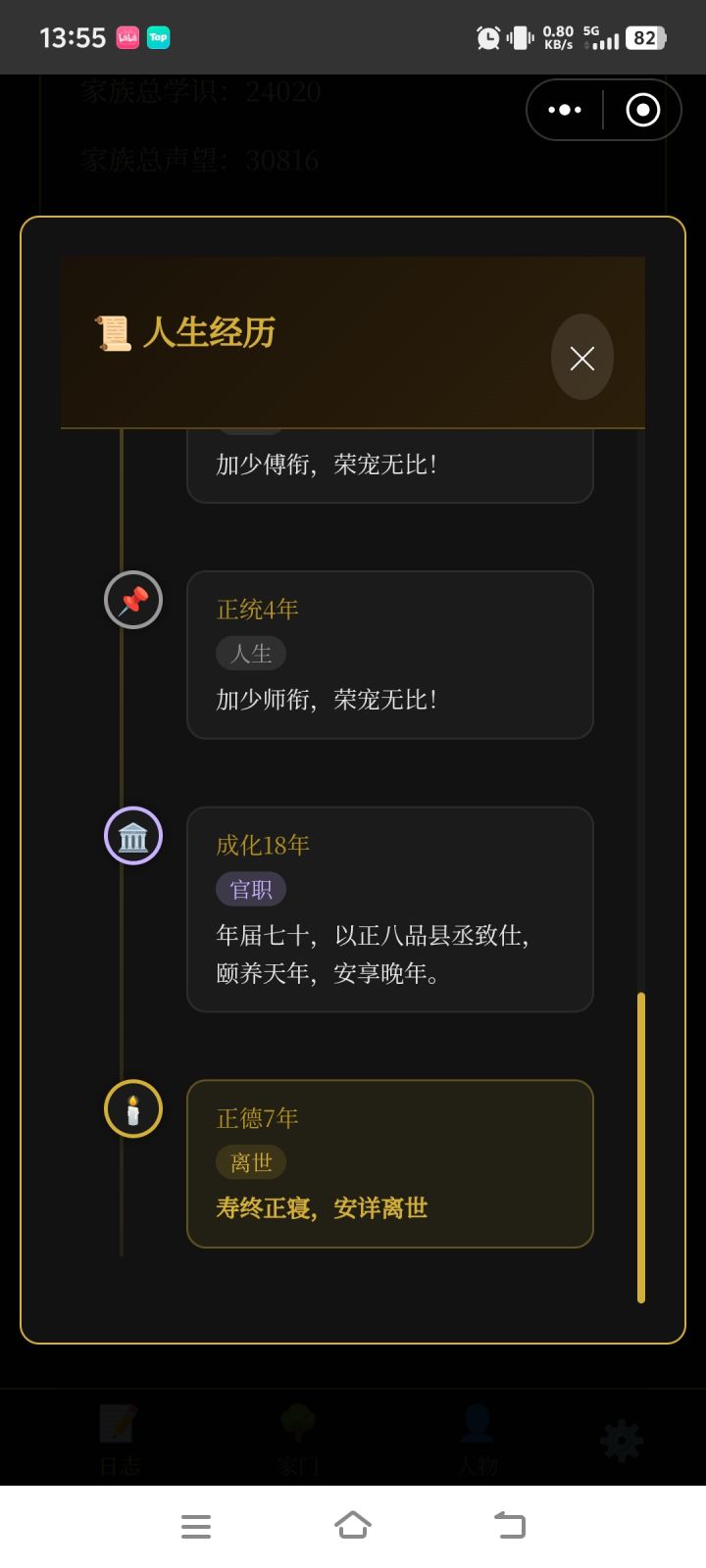706x1568 pixels.
Task: Open the 日志 journal icon in bottom bar
Action: [x=116, y=1436]
